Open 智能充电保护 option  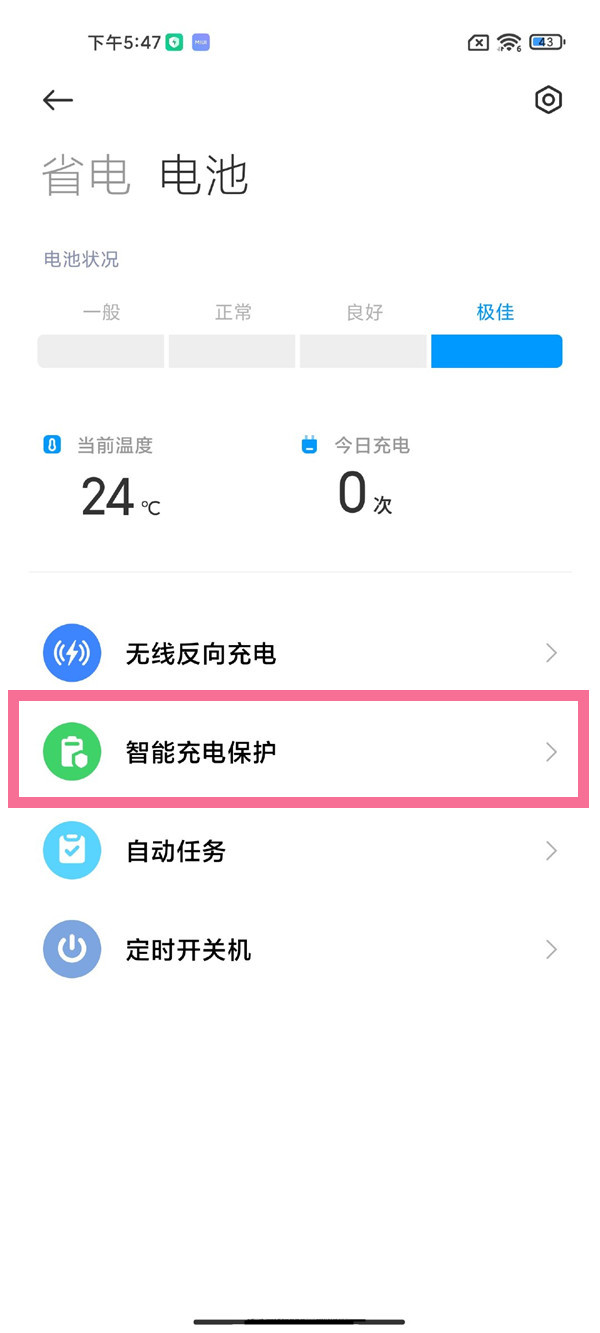point(299,752)
